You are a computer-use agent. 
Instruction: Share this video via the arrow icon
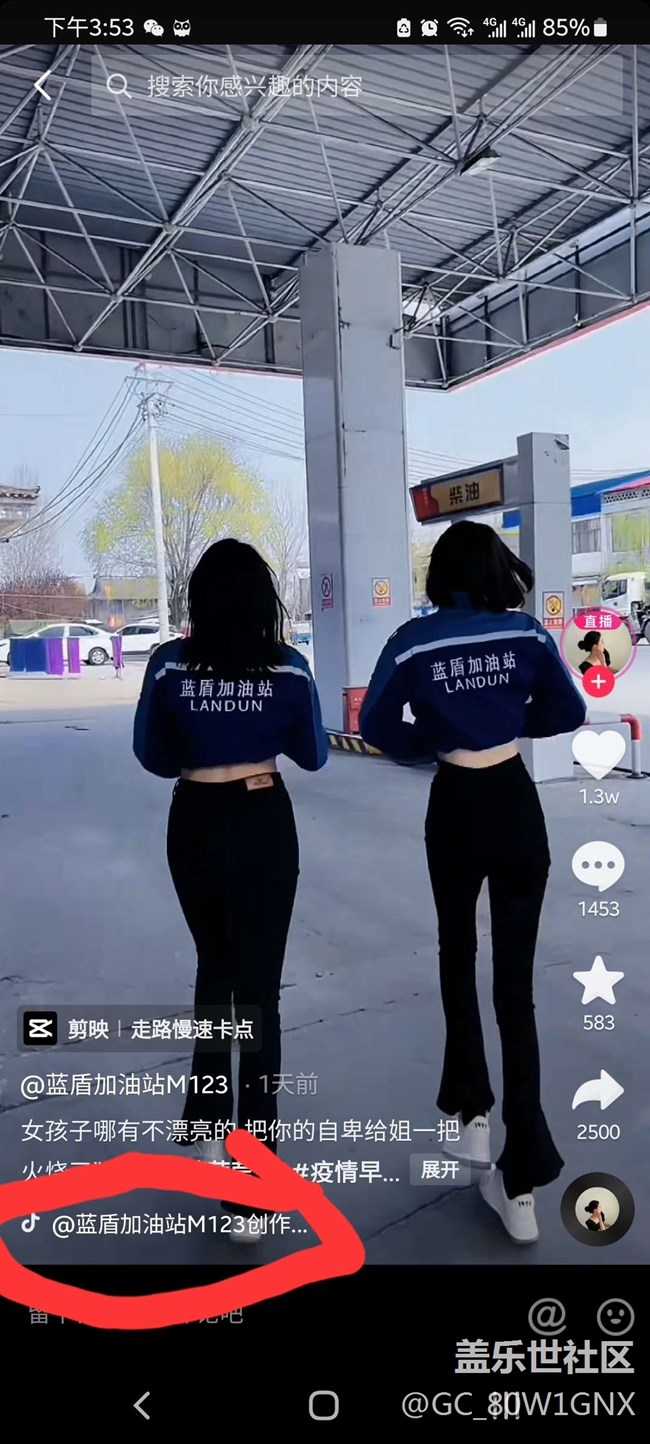click(598, 1093)
